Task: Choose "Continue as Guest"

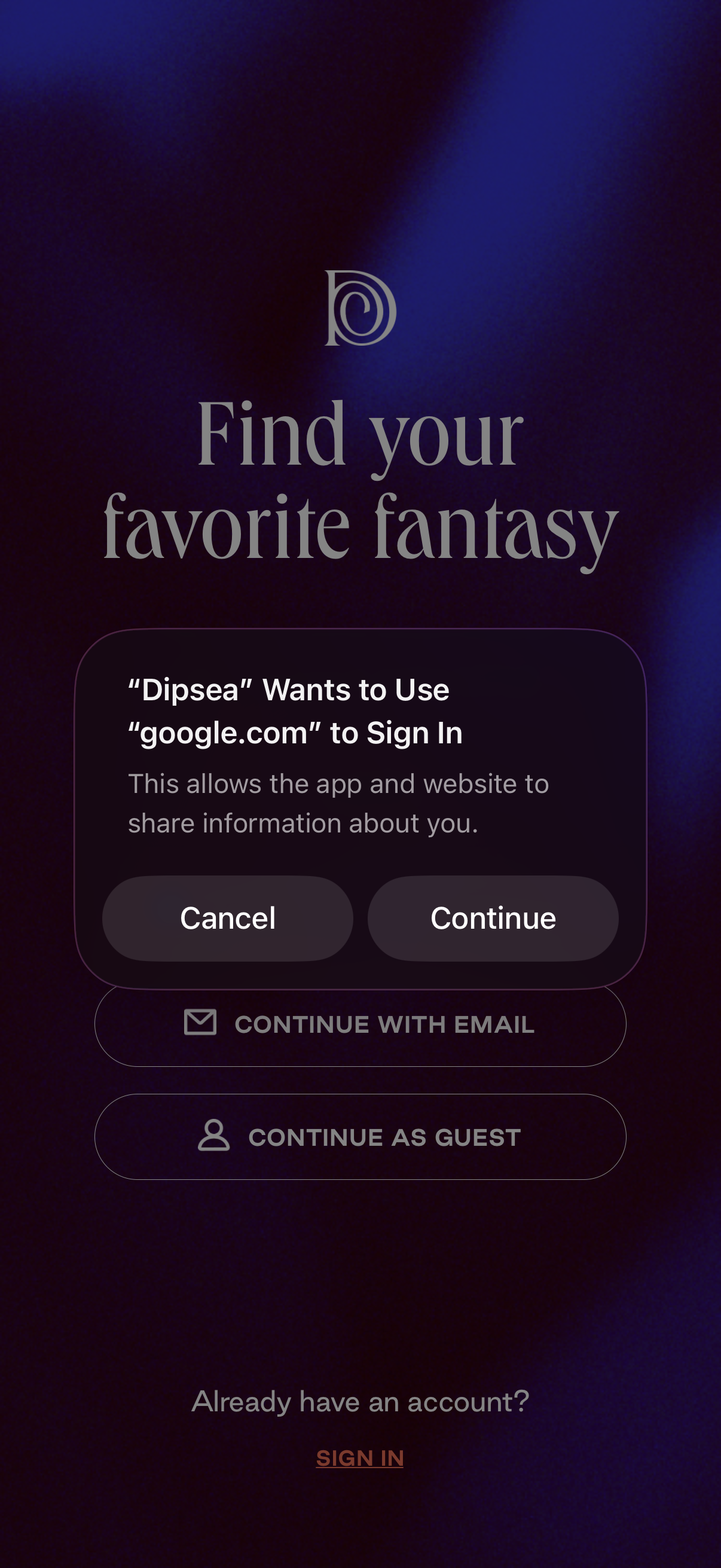Action: pyautogui.click(x=360, y=1136)
